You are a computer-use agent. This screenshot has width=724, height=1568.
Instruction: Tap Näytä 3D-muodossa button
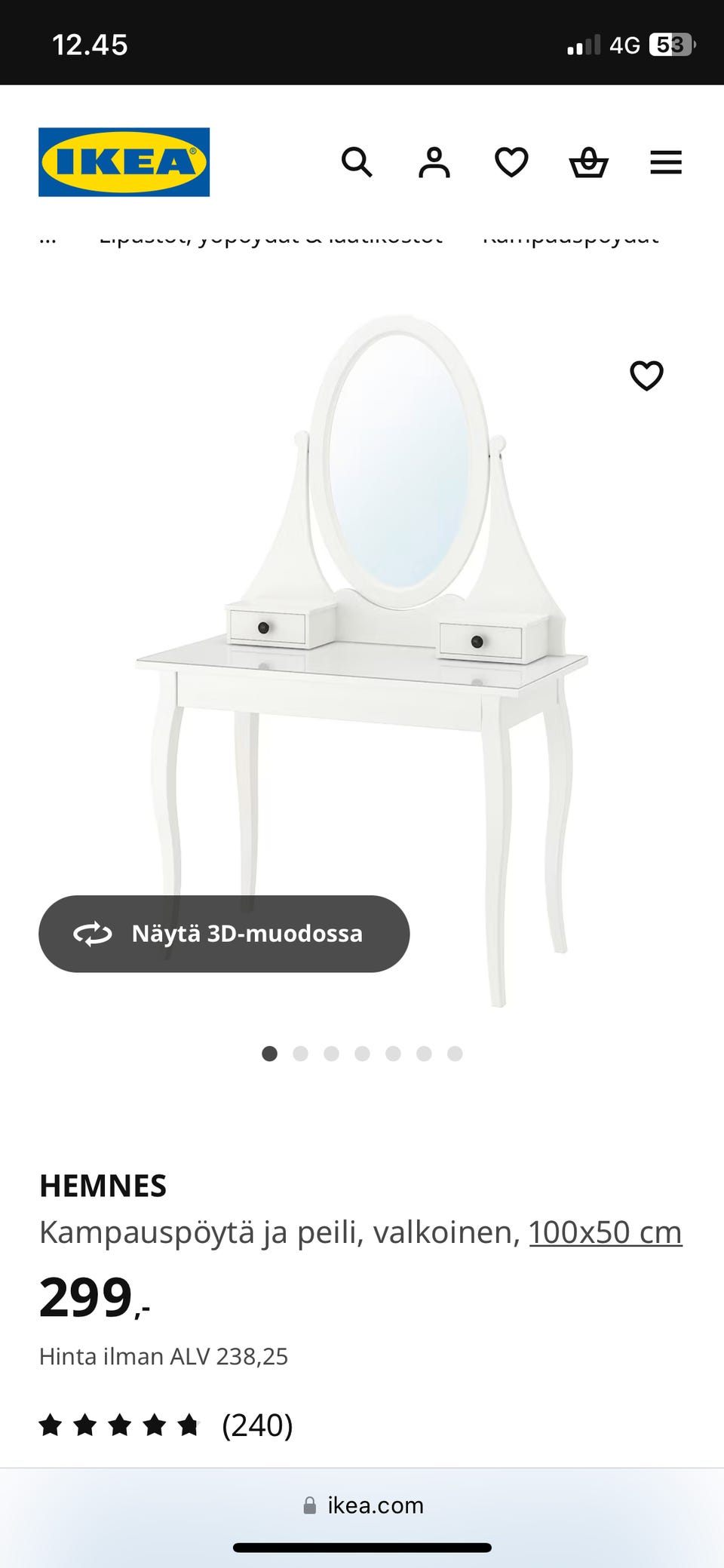click(x=224, y=934)
